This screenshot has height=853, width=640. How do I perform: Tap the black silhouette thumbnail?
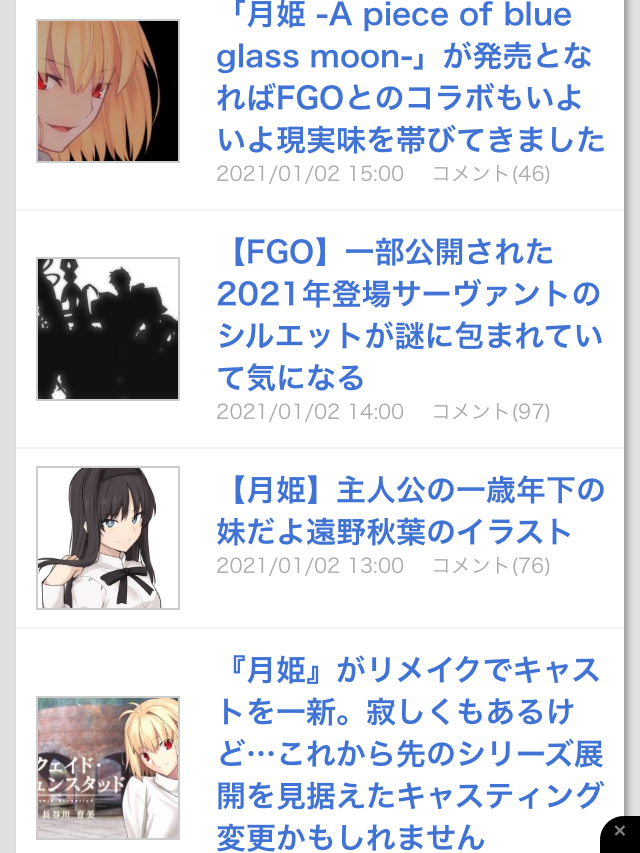pyautogui.click(x=108, y=329)
